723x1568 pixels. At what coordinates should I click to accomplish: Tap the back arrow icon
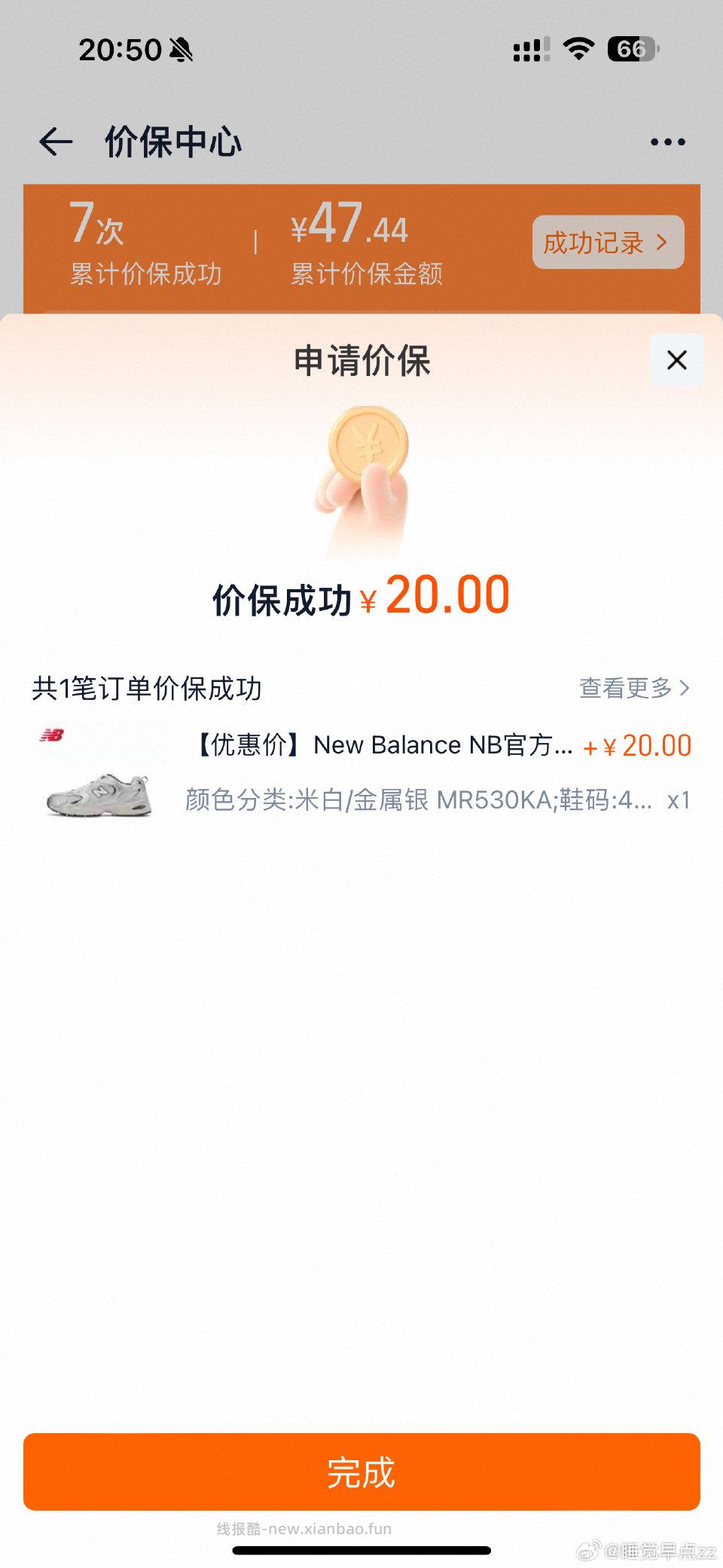pyautogui.click(x=56, y=141)
